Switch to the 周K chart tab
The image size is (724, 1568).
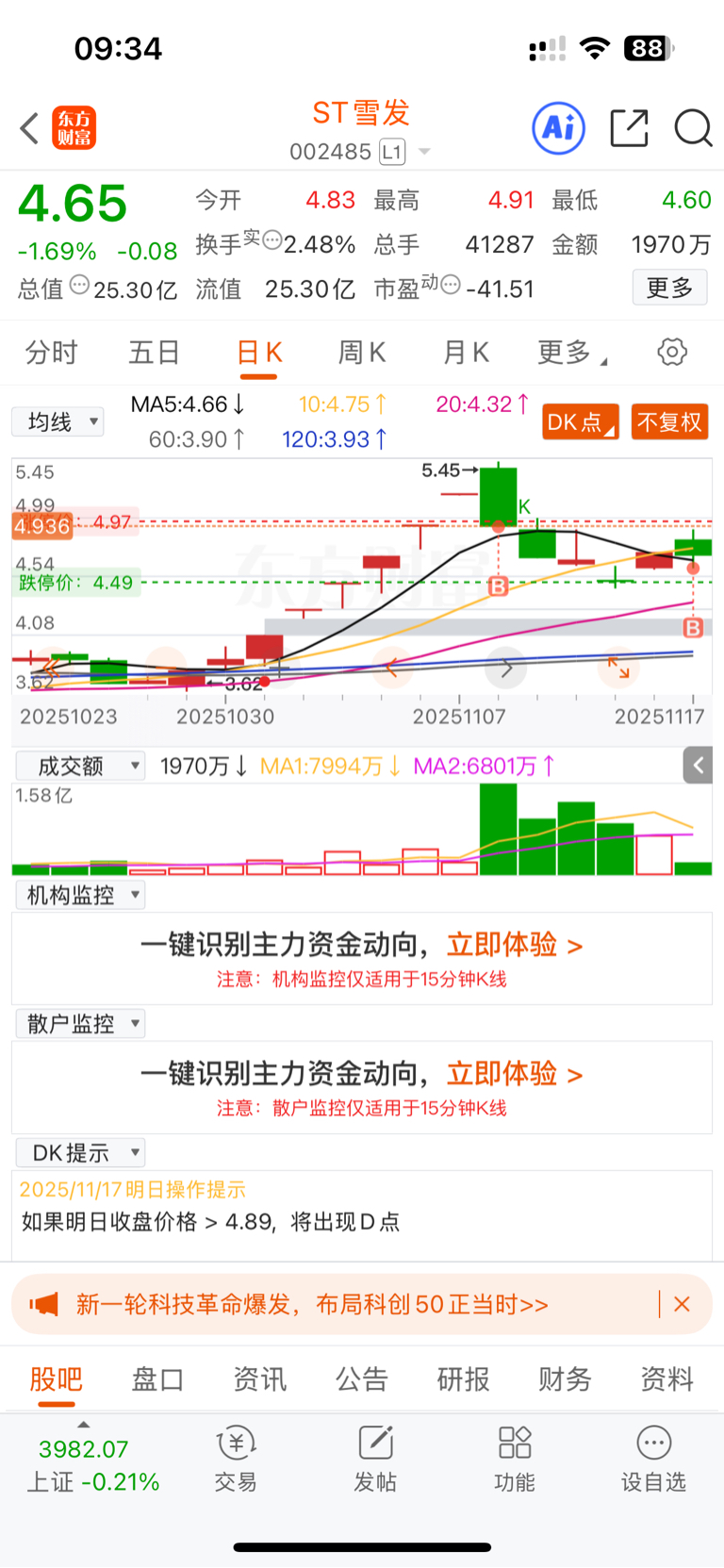point(362,353)
